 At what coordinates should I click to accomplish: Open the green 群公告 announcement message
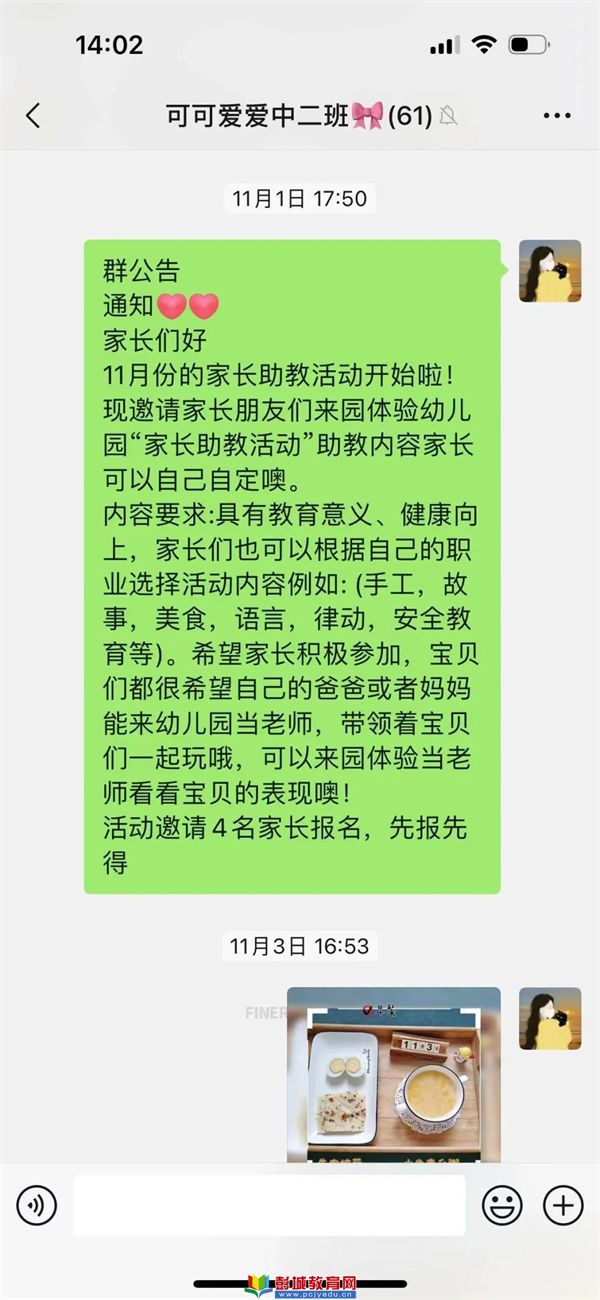click(292, 567)
